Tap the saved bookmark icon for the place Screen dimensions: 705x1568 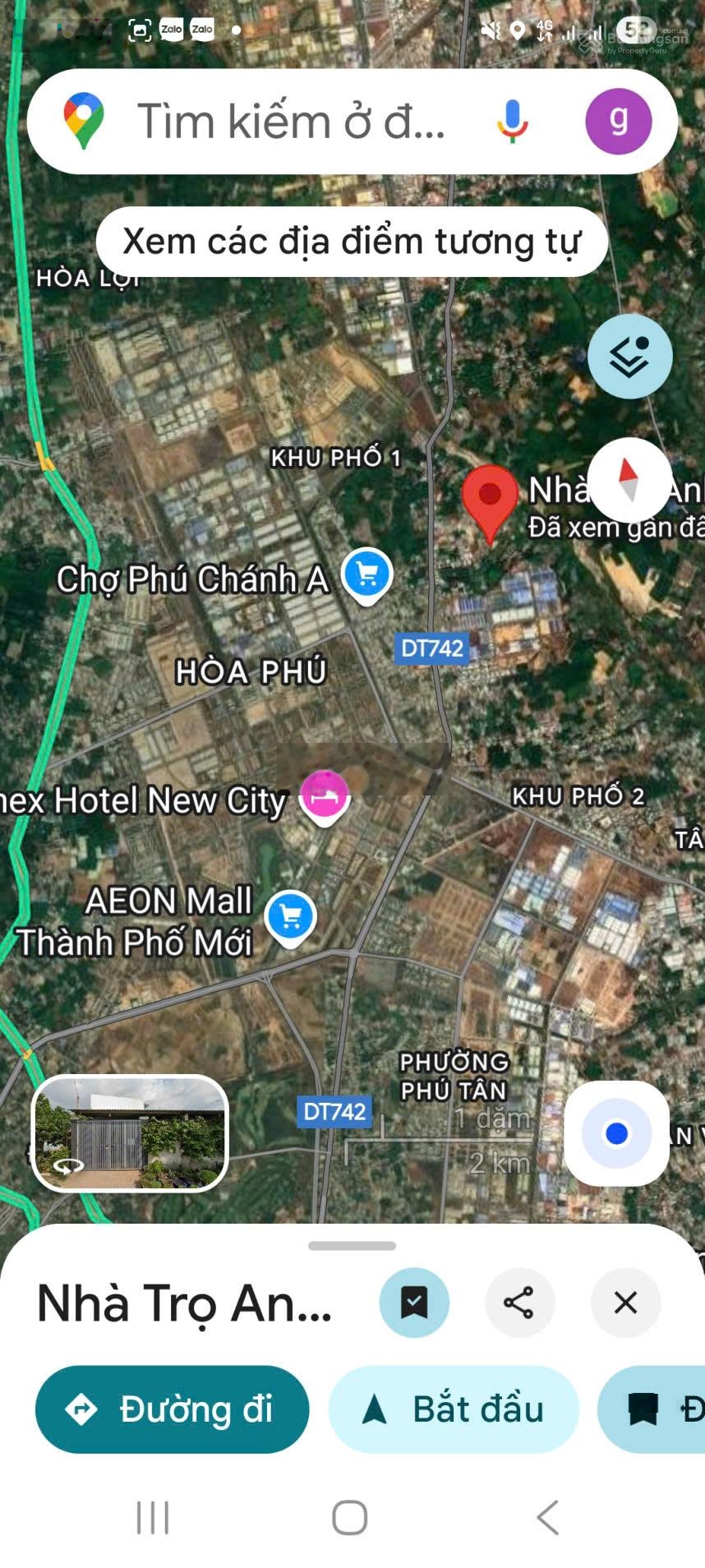[x=414, y=1303]
